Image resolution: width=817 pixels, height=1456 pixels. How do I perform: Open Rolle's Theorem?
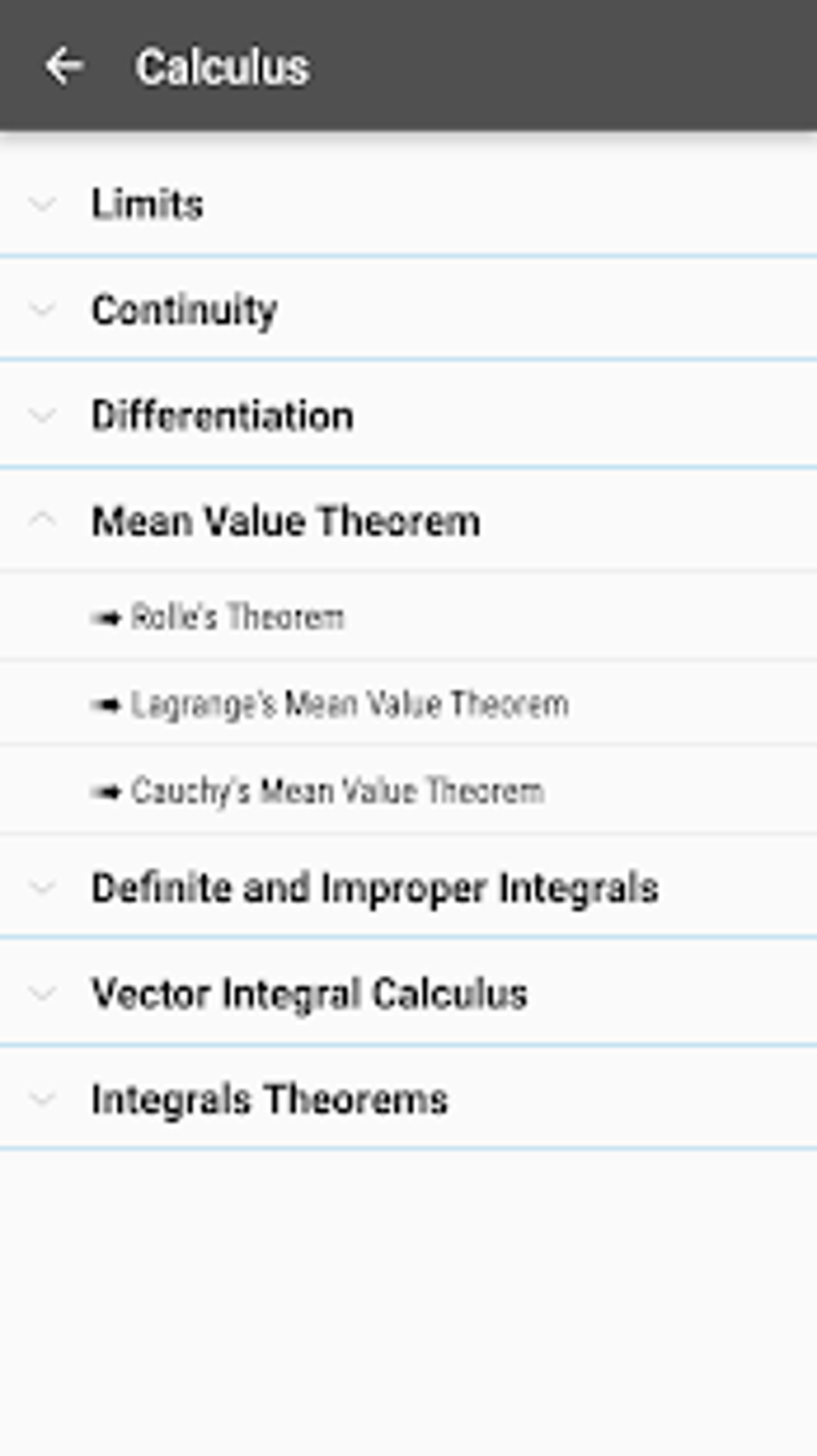408,617
